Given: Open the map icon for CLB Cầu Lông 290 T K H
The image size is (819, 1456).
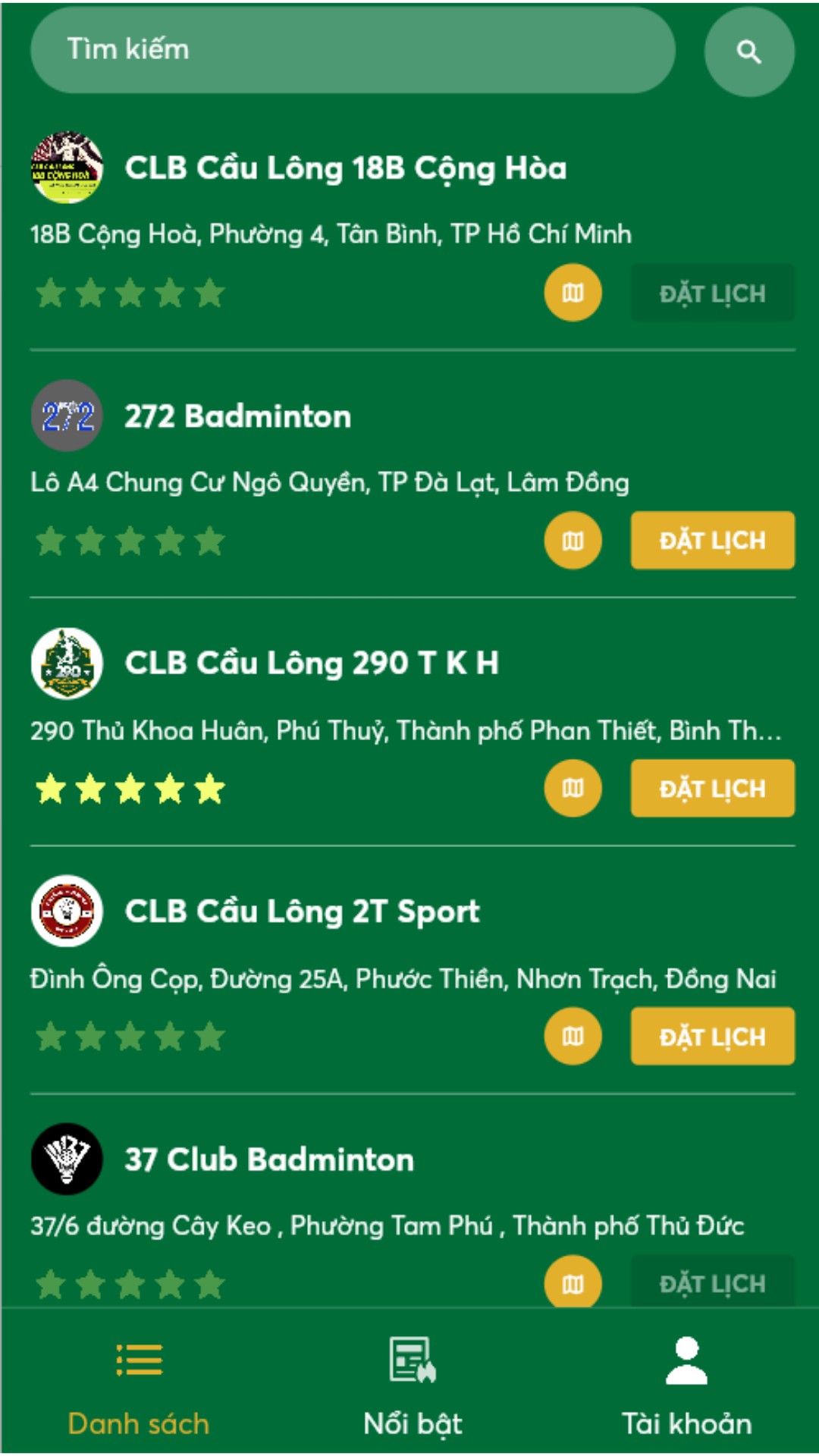Looking at the screenshot, I should (573, 788).
